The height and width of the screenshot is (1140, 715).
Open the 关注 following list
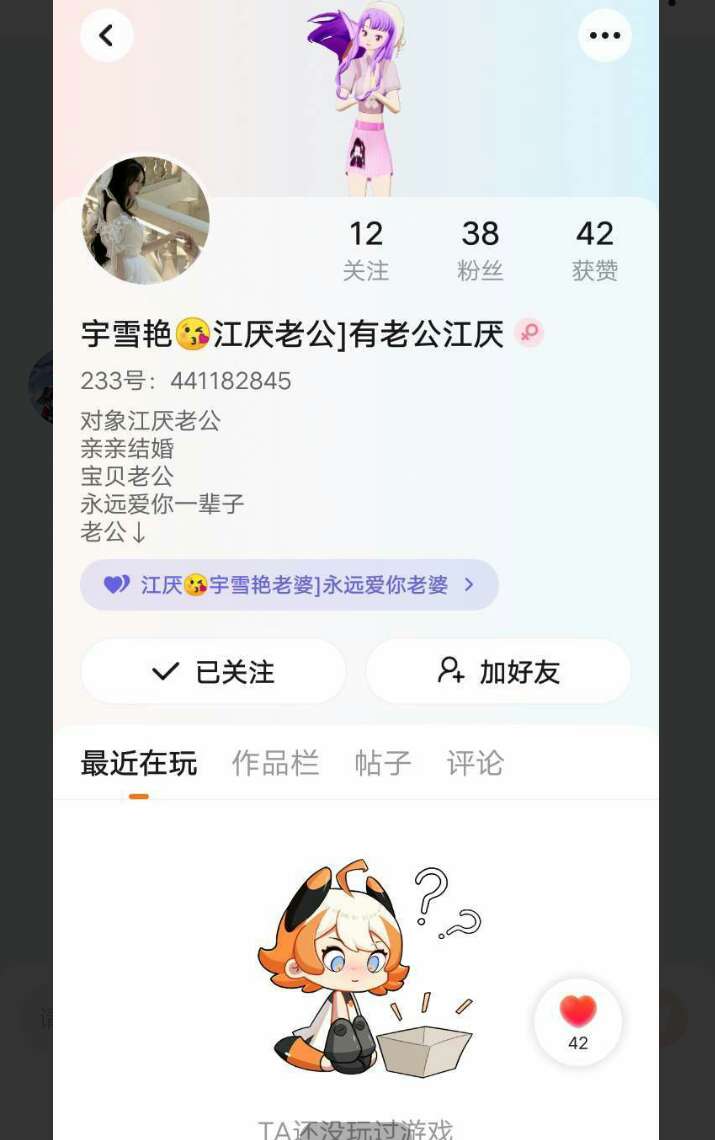(366, 250)
